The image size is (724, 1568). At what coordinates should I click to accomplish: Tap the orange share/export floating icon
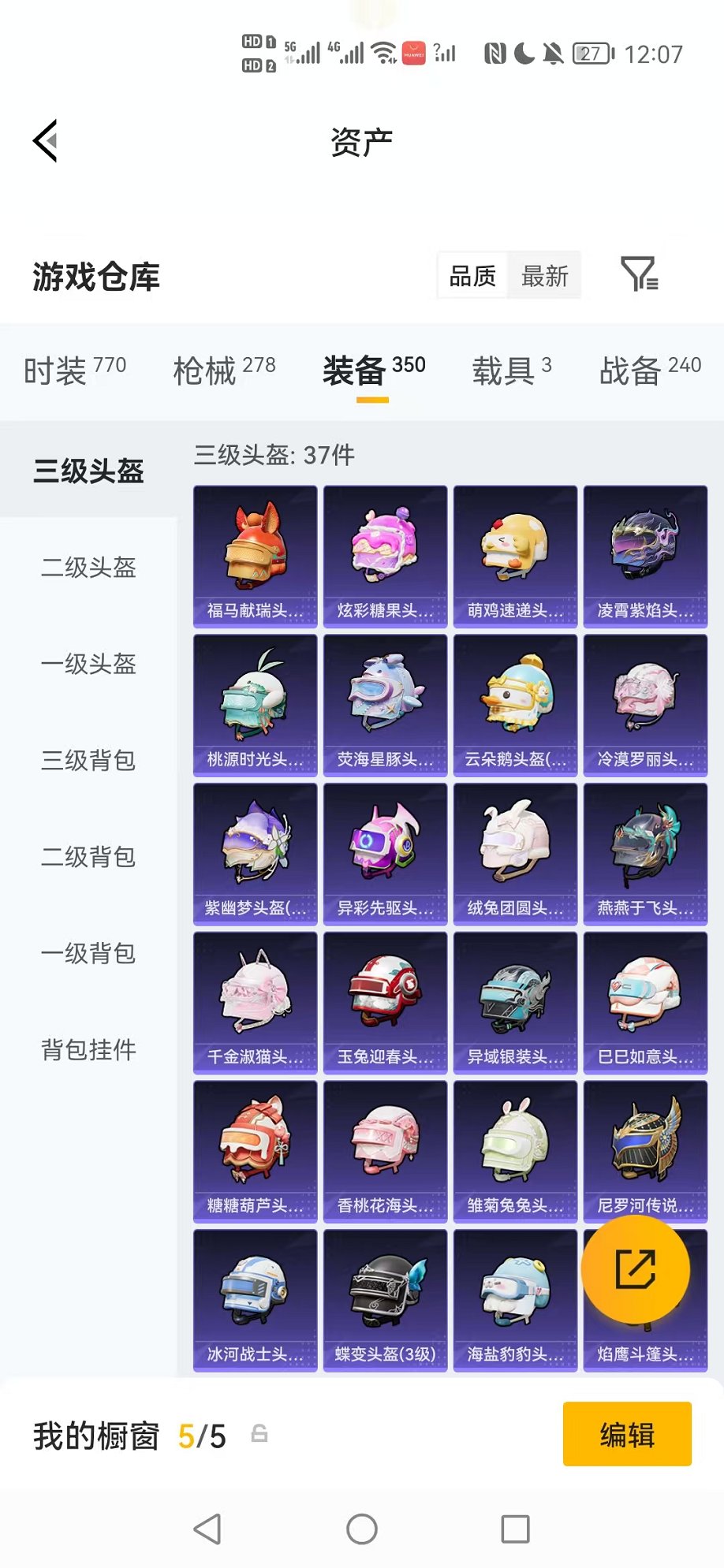point(638,1268)
